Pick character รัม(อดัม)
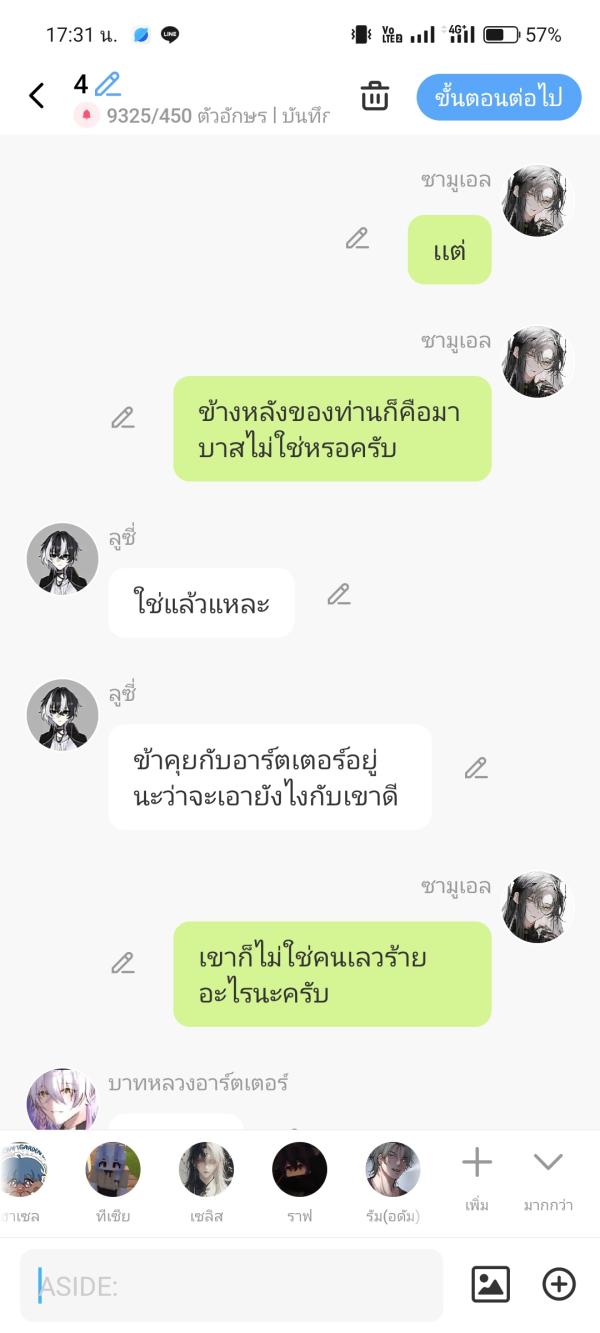This screenshot has width=600, height=1333. pyautogui.click(x=392, y=1172)
